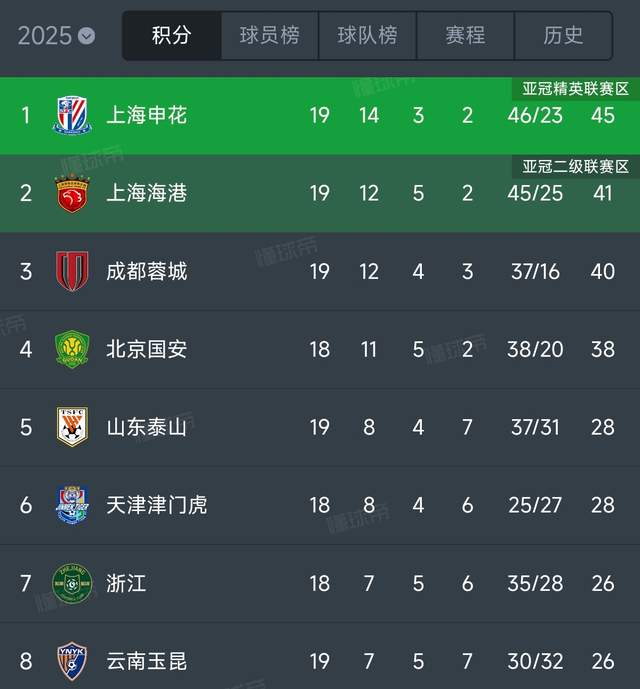Switch to the 球员榜 tab
The image size is (640, 689).
click(x=269, y=36)
